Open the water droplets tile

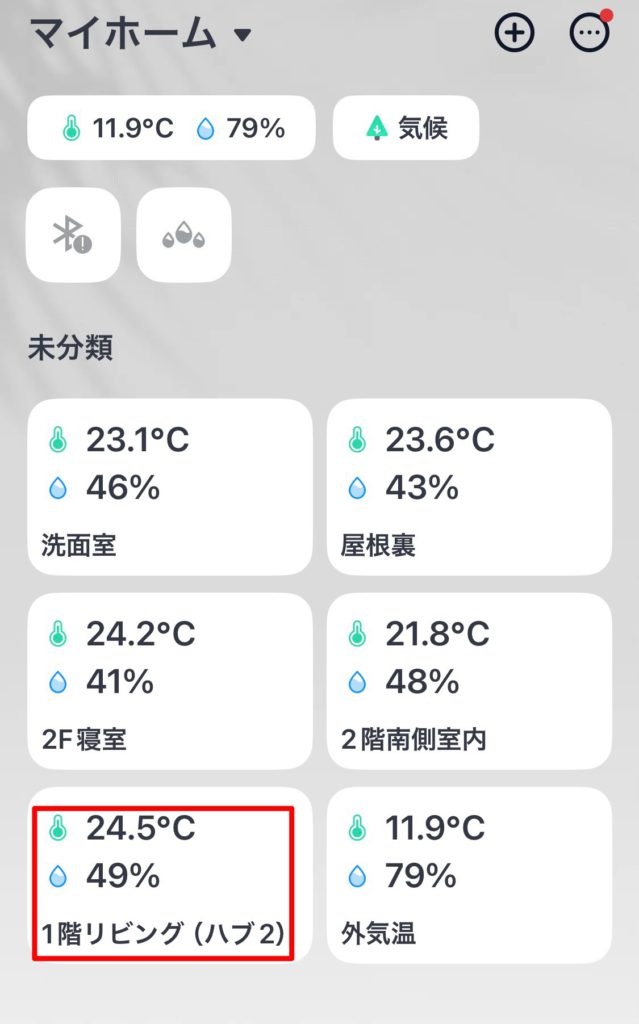click(x=184, y=235)
